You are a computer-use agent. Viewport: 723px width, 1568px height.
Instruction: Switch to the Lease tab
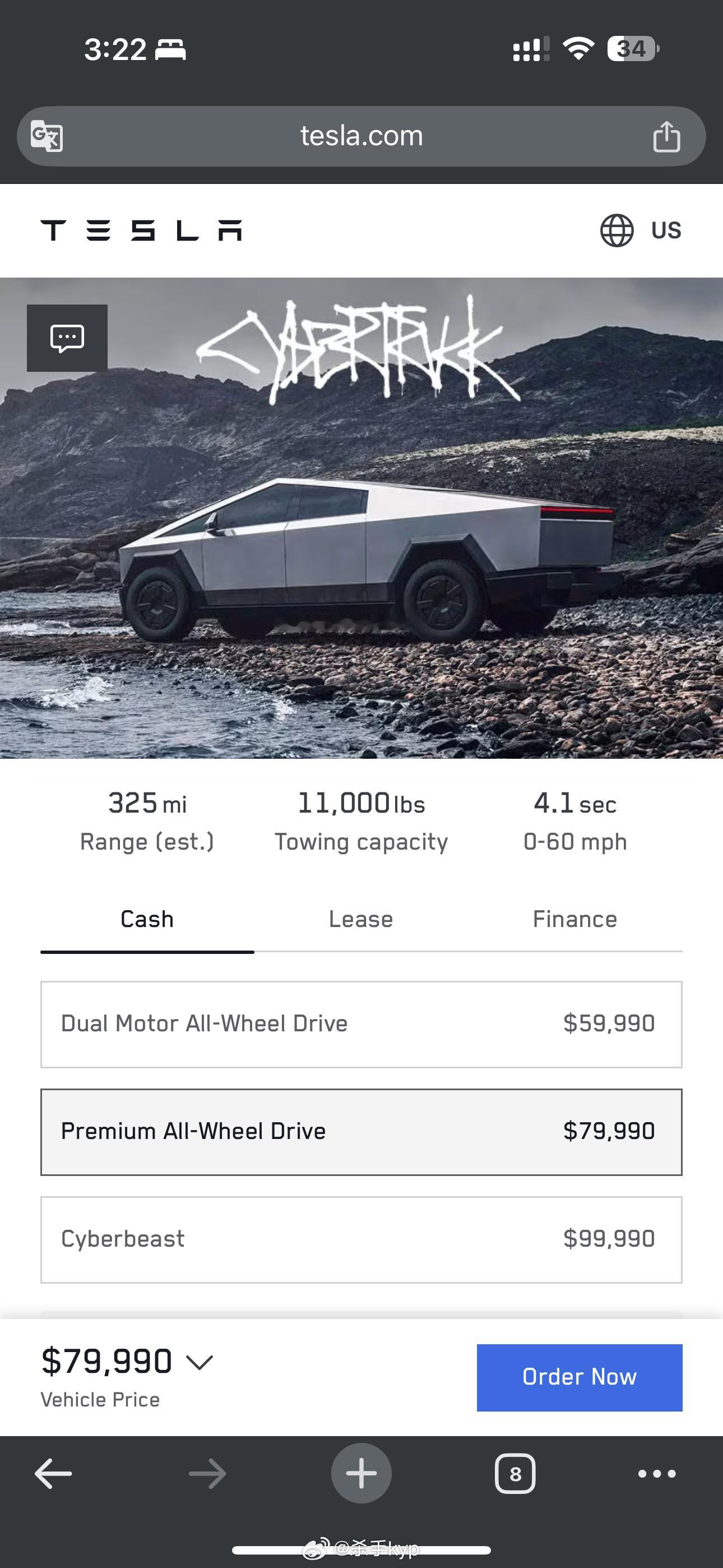(x=361, y=919)
